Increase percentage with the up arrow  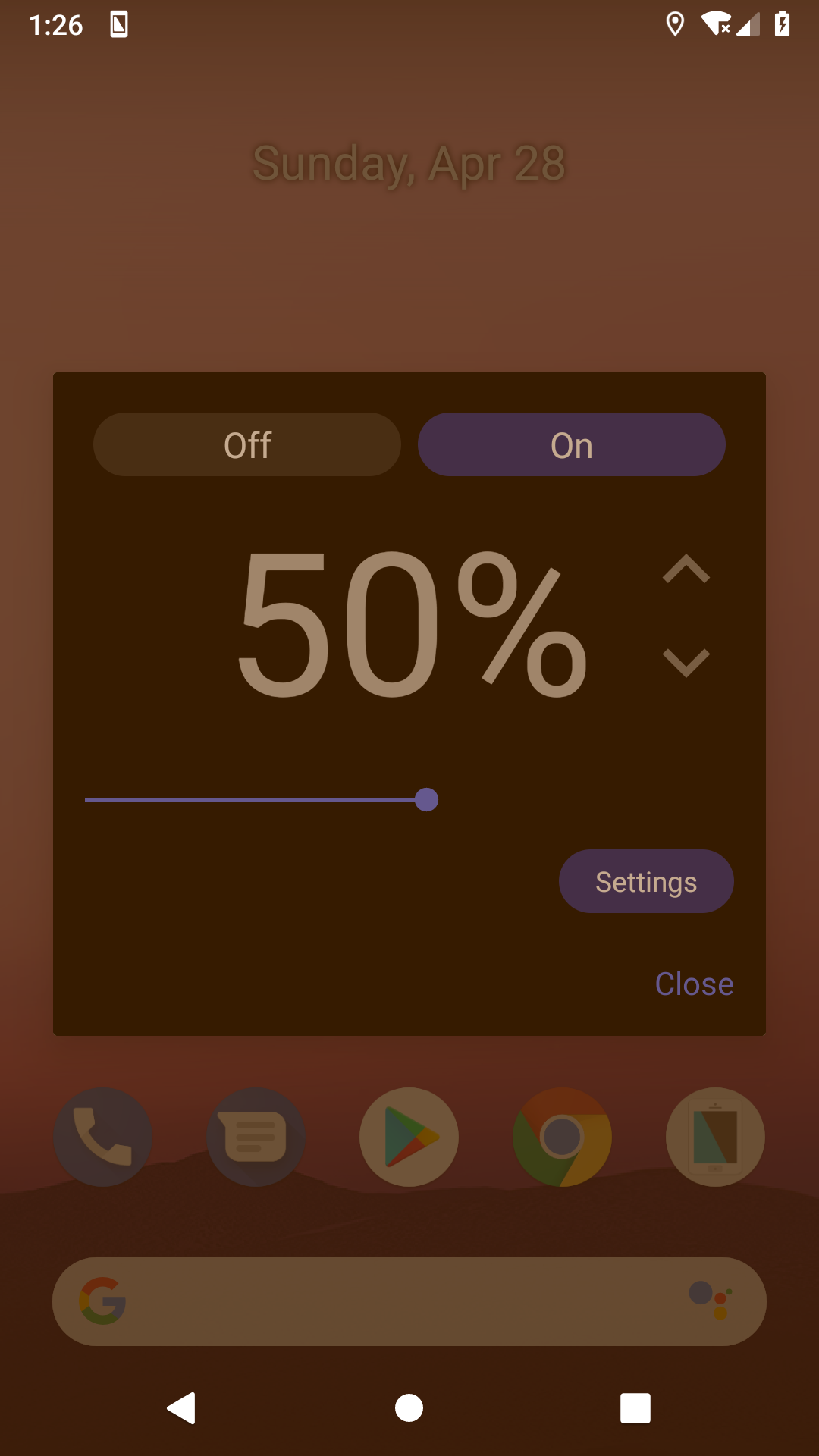pos(686,569)
